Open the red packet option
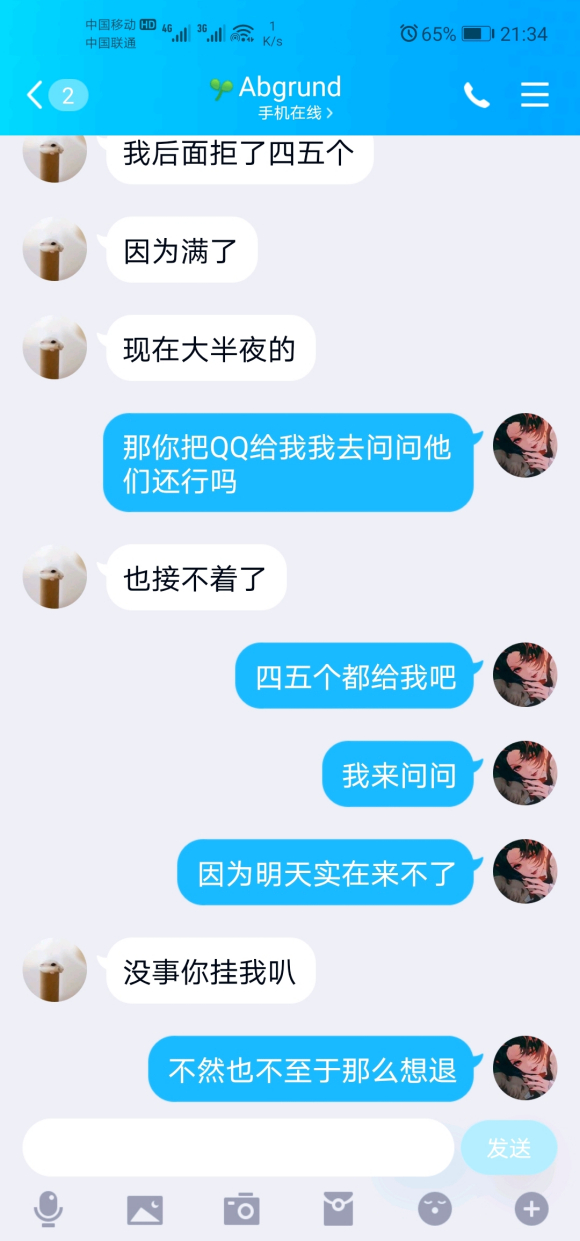Viewport: 580px width, 1241px height. (338, 1209)
